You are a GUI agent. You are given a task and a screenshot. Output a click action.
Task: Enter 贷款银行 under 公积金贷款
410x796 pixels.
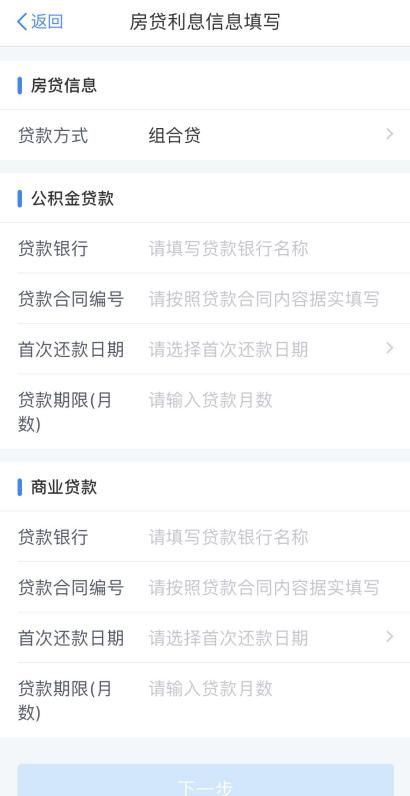pyautogui.click(x=205, y=248)
